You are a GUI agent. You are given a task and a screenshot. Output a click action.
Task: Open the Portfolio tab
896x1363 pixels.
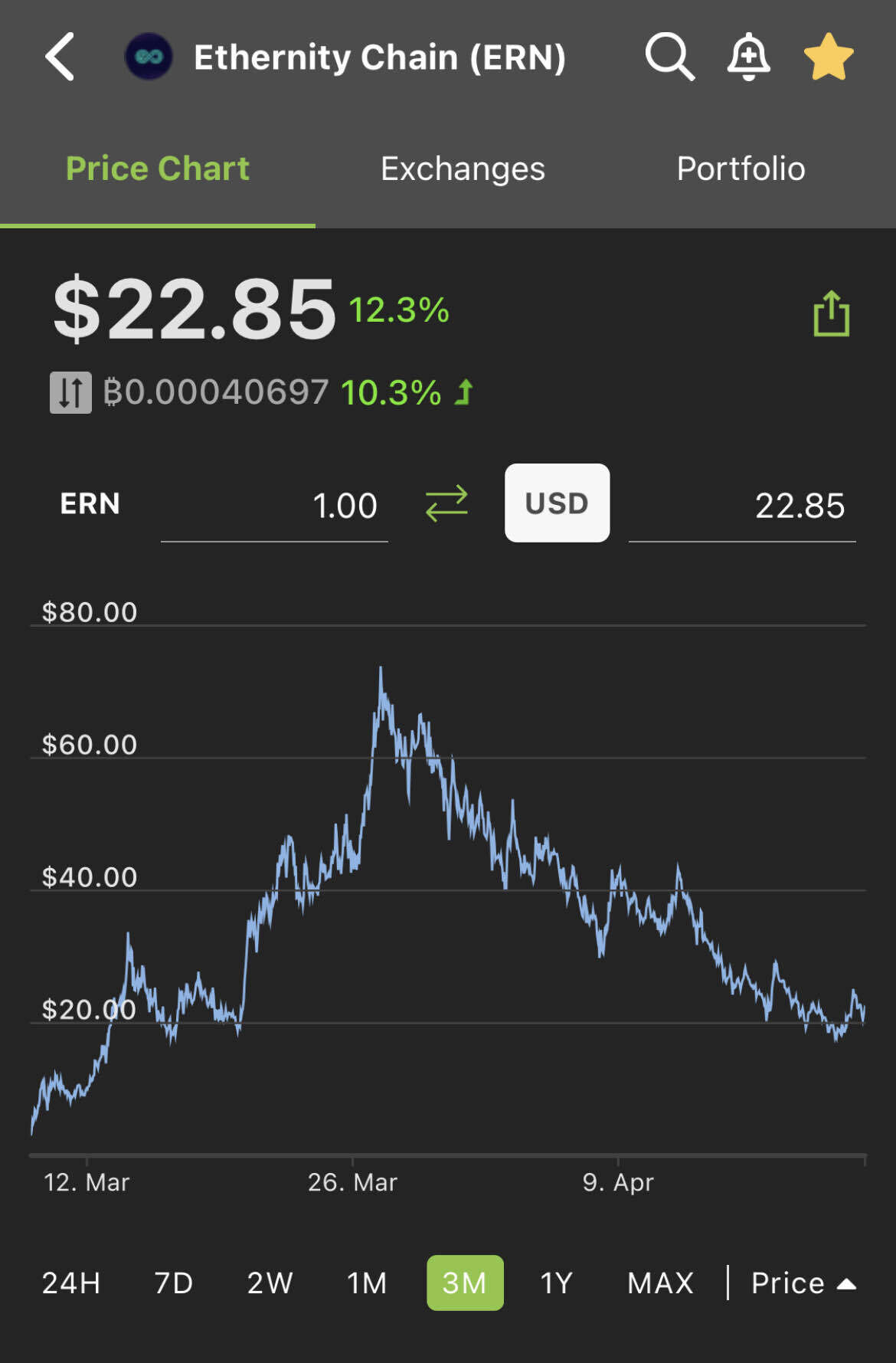(741, 169)
